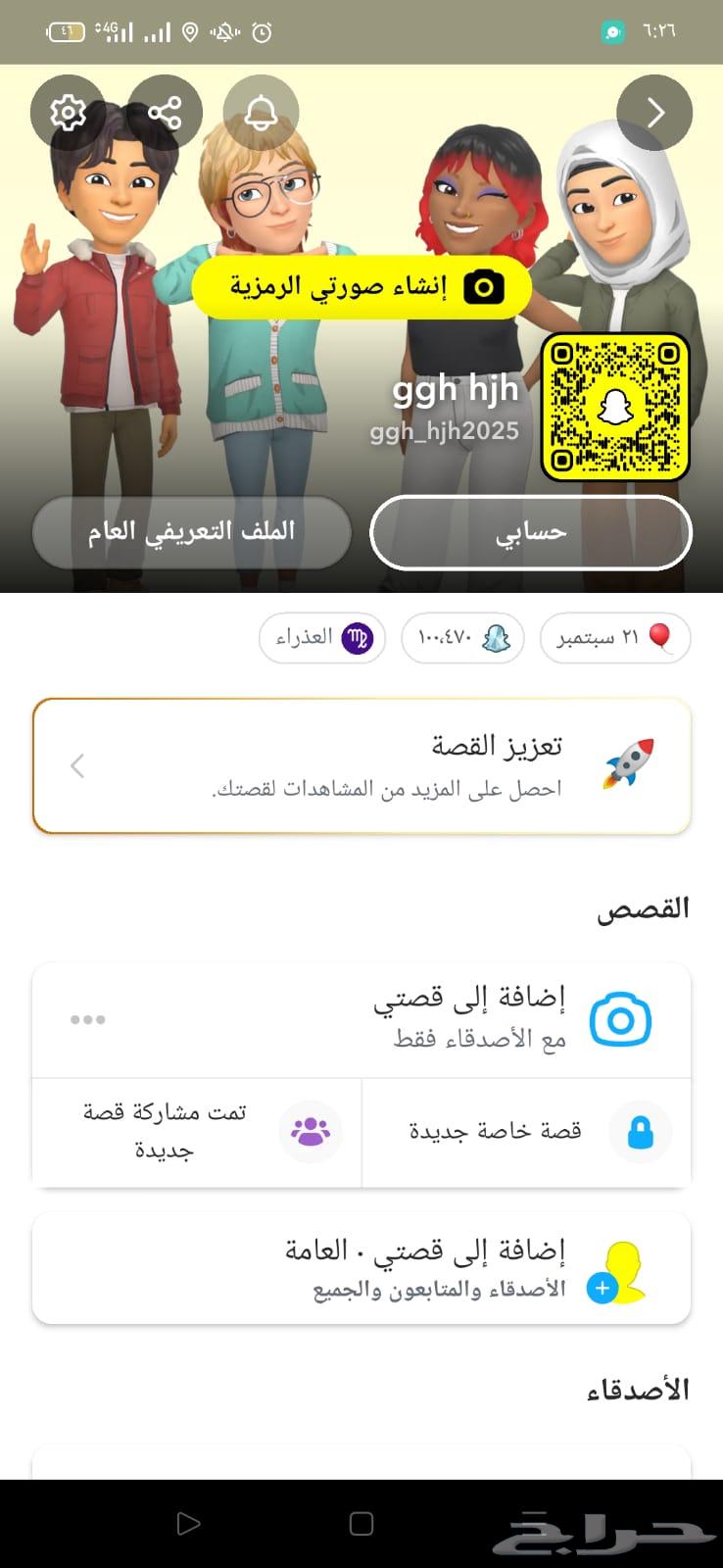723x1568 pixels.
Task: Tap the ٢١ سبتمبر birthday balloon badge
Action: (614, 638)
